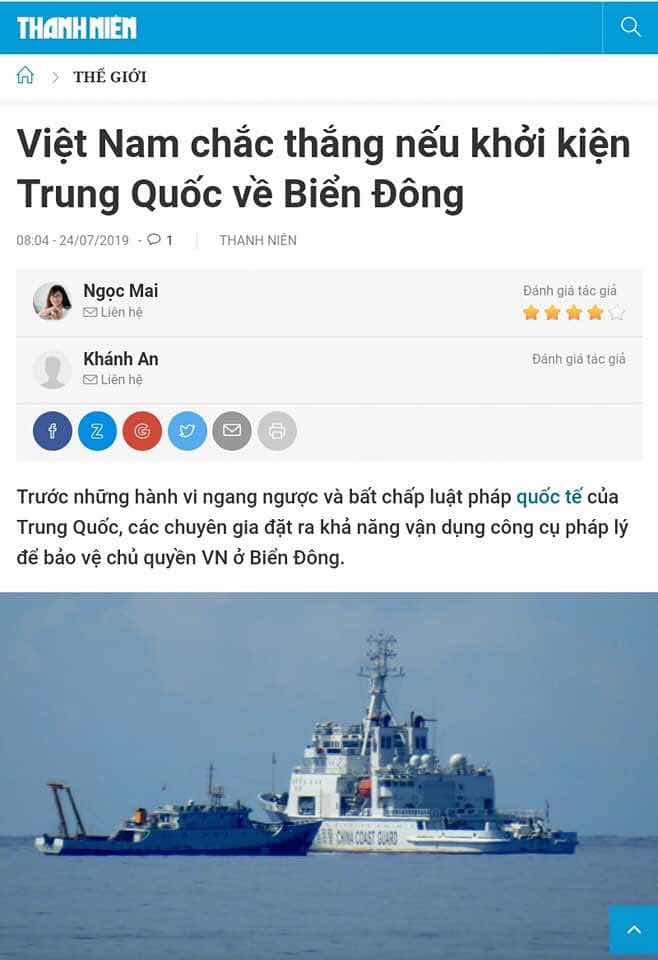Follow the 'quốc tế' link

click(549, 497)
